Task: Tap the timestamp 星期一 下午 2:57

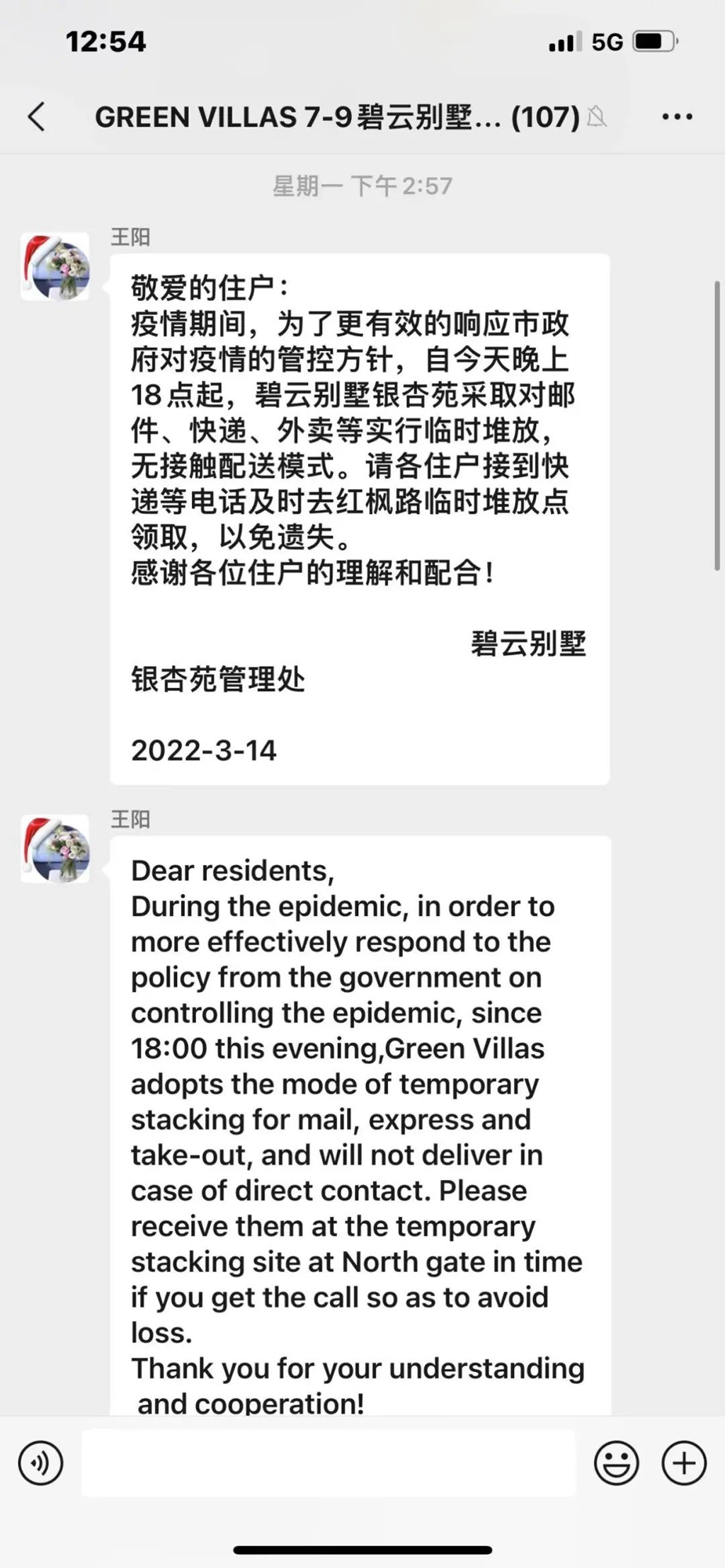Action: click(362, 186)
